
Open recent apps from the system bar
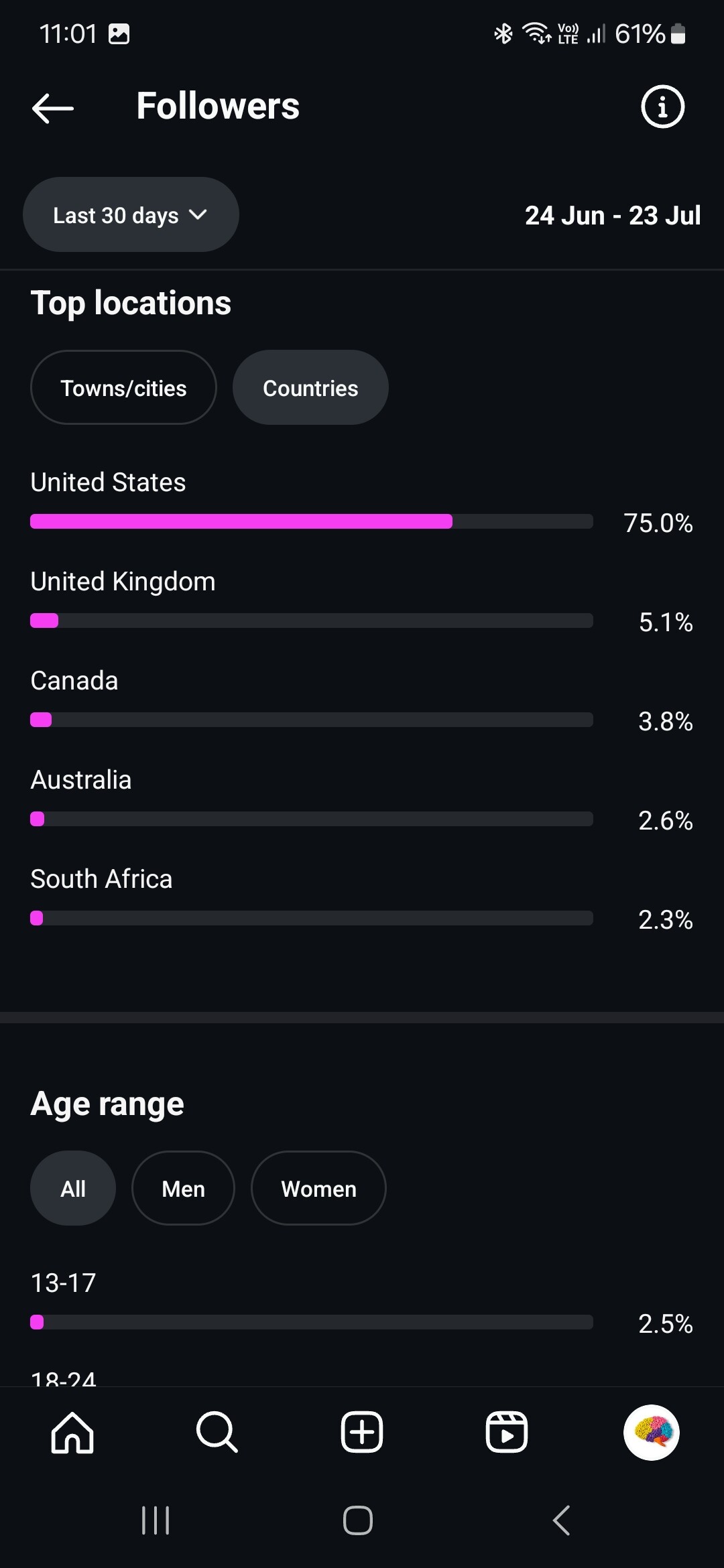point(156,1520)
